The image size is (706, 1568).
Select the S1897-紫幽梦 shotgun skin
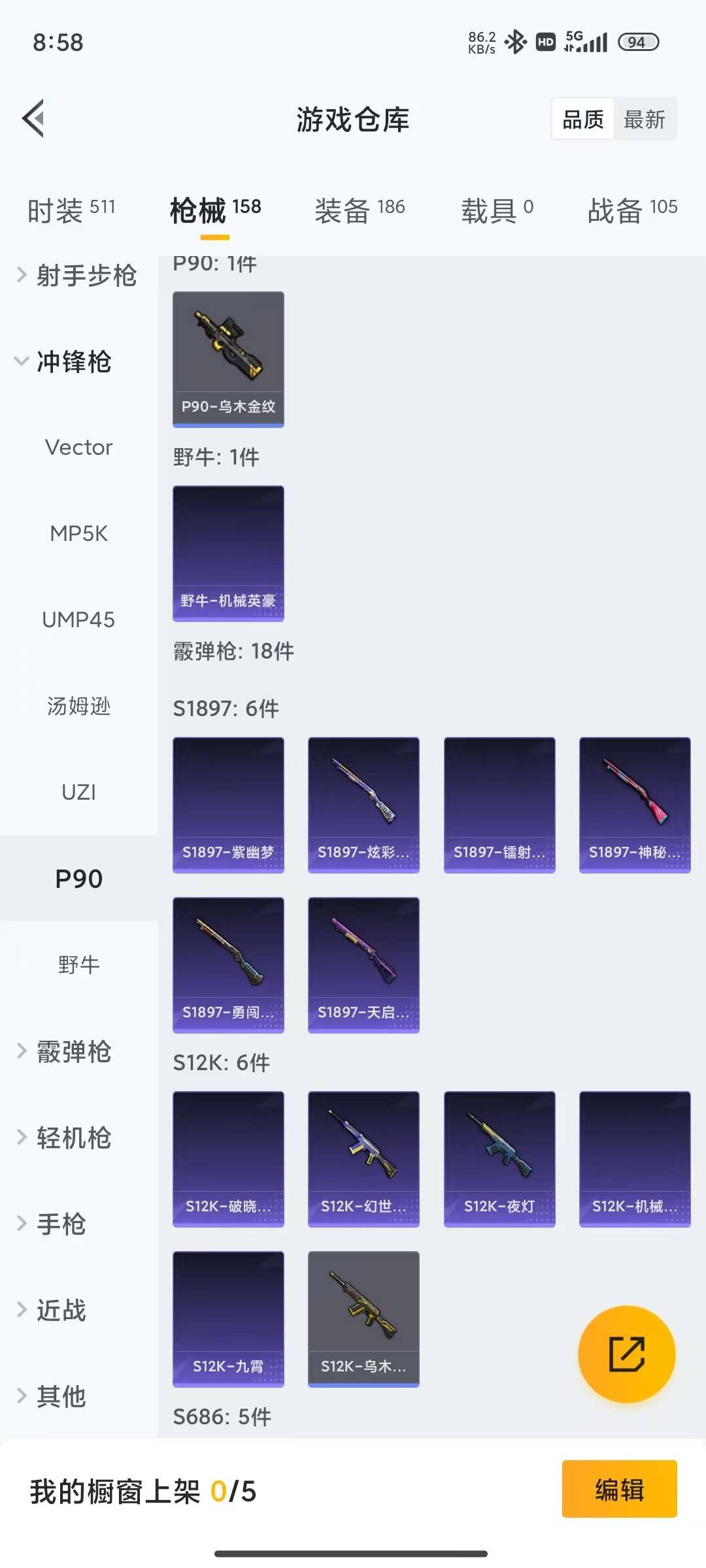click(x=228, y=805)
